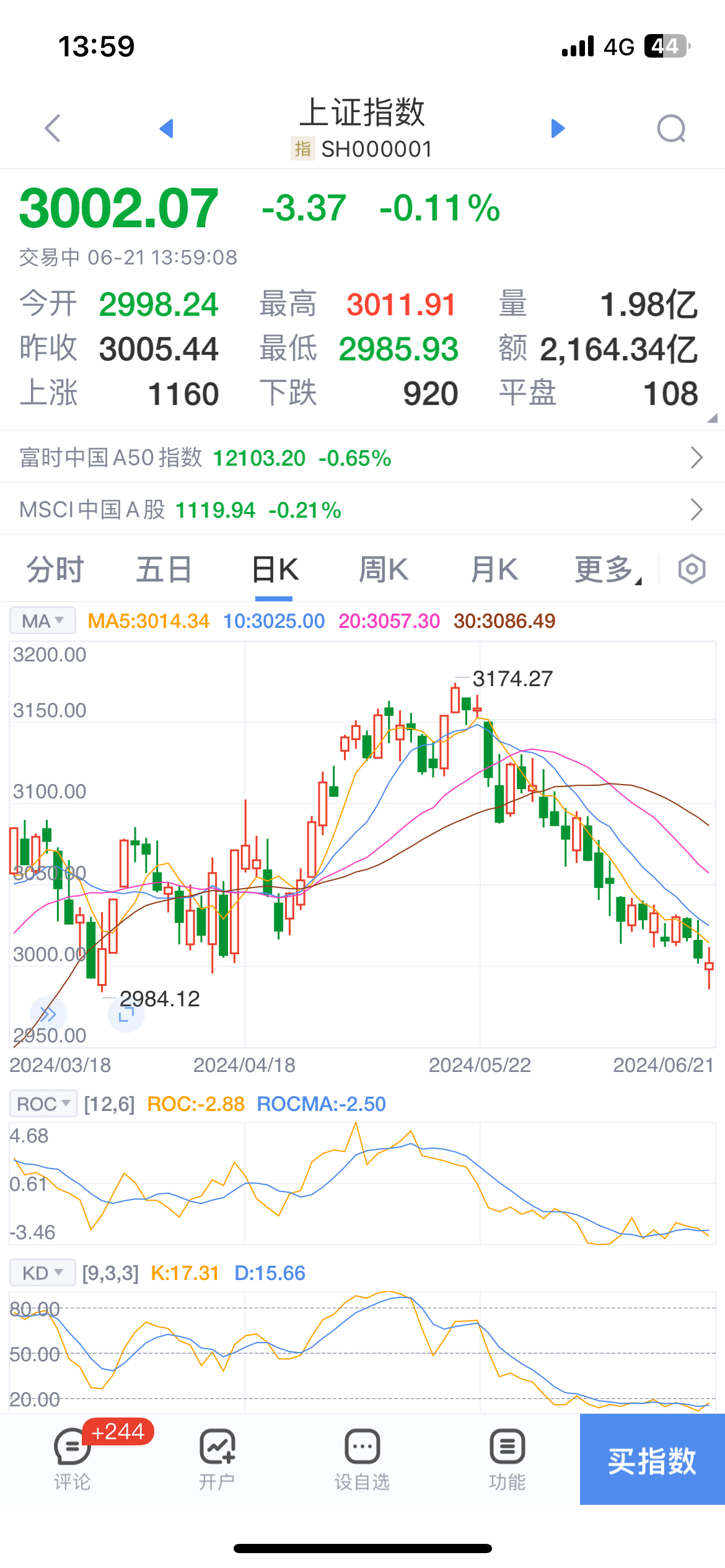Screen dimensions: 725x1568
Task: Switch to the next stock with right triangle
Action: click(x=558, y=128)
